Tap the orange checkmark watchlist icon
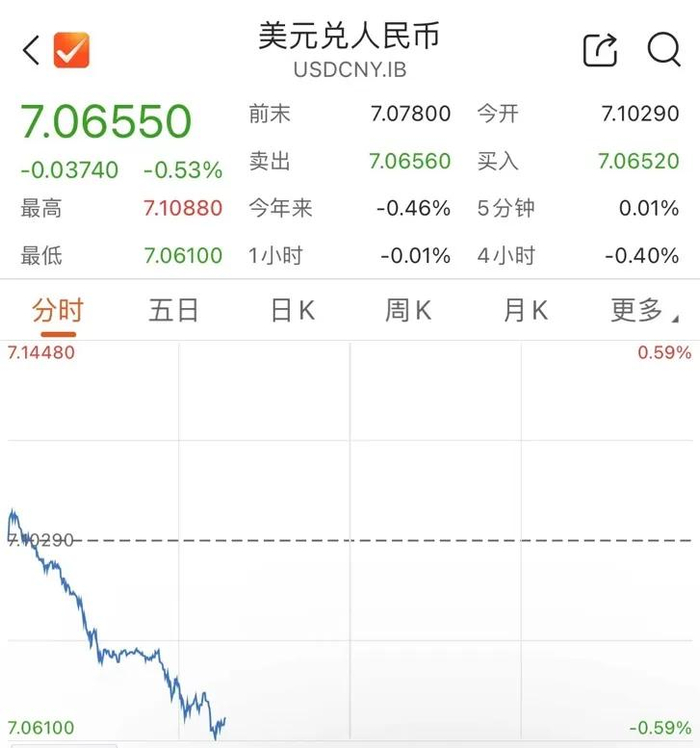This screenshot has width=700, height=748. coord(71,50)
